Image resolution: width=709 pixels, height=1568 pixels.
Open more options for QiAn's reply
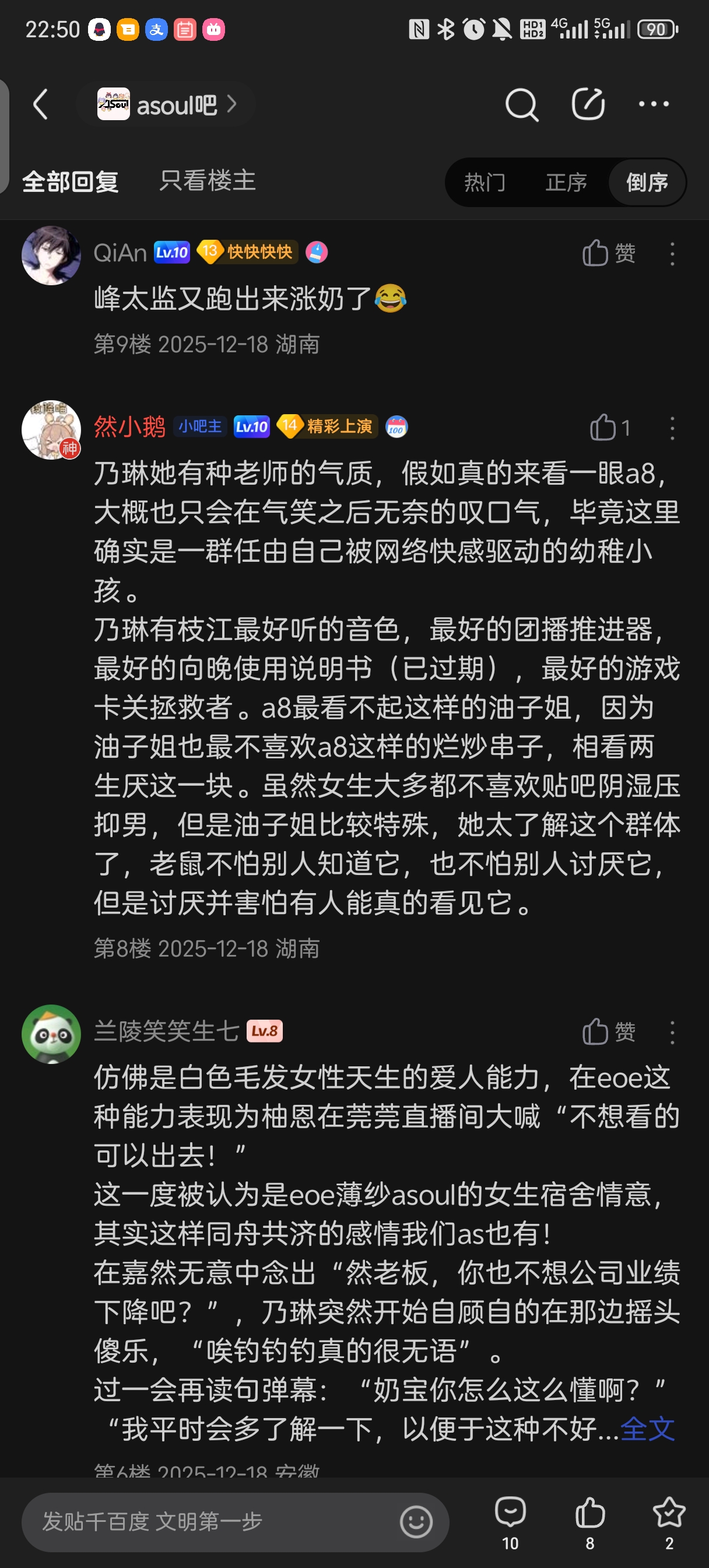point(672,253)
